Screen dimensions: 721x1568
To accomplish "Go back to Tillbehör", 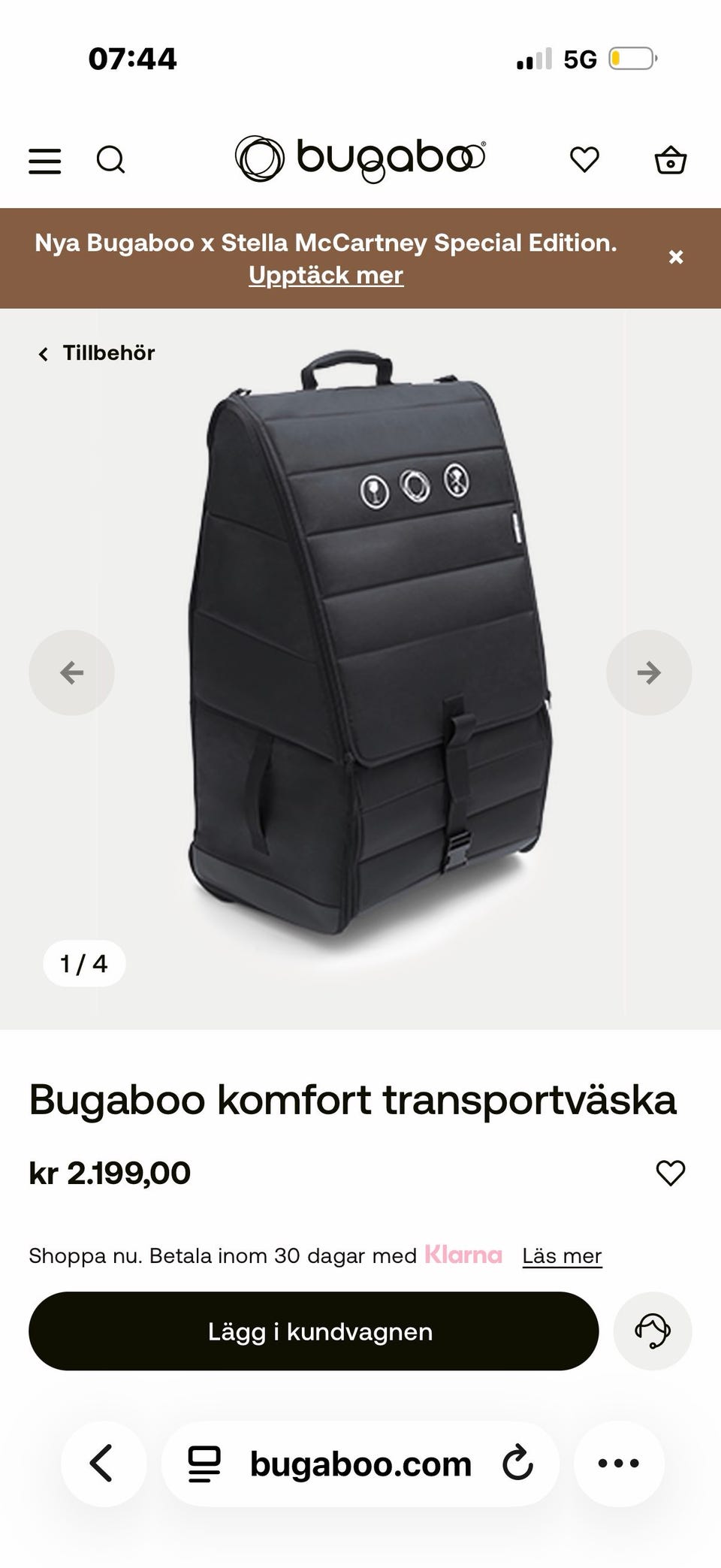I will coord(97,353).
